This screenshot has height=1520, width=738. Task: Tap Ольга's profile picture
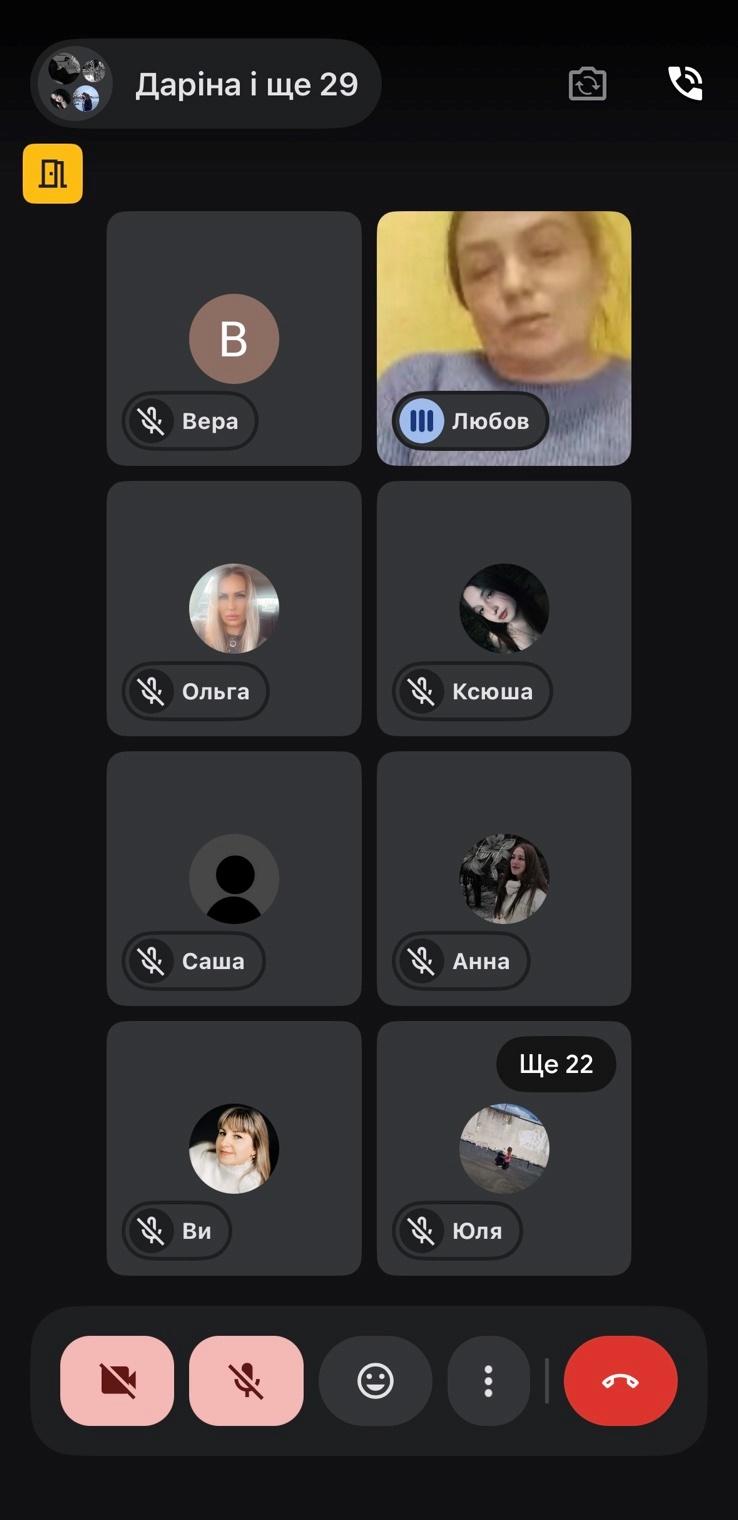tap(234, 608)
